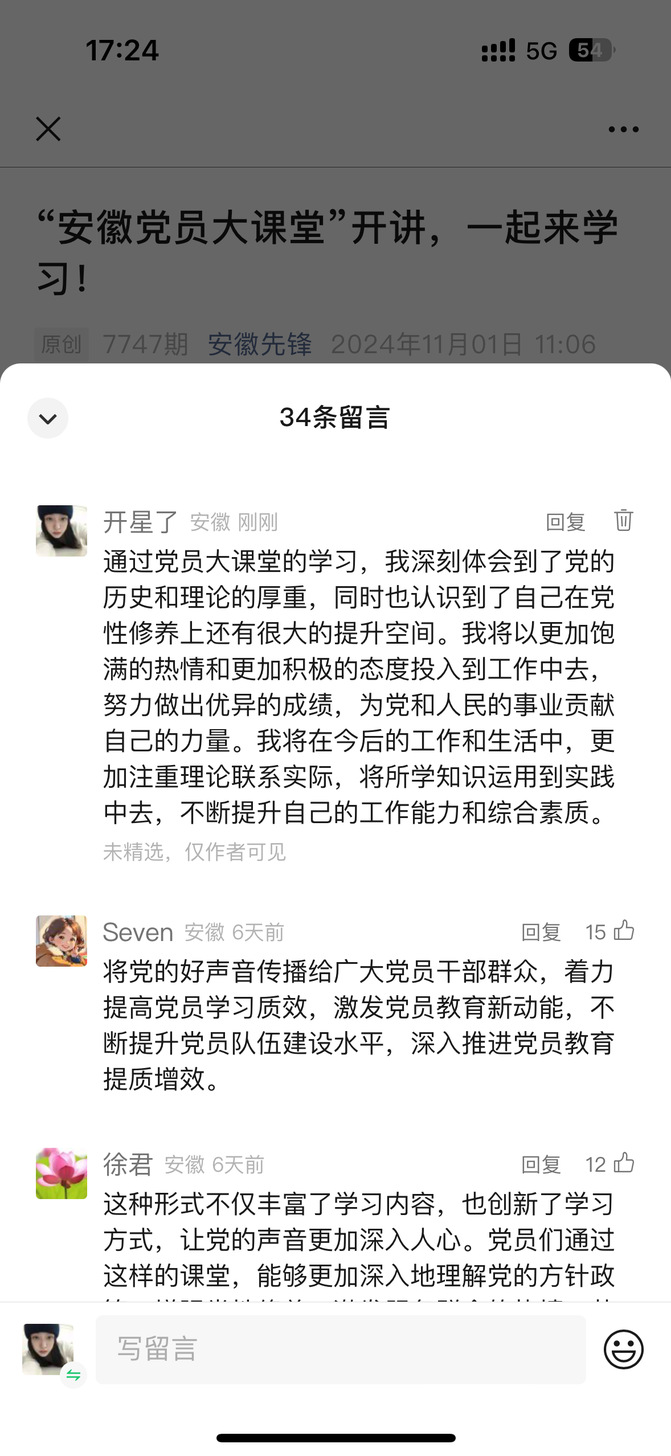The image size is (671, 1456).
Task: Open Seven's profile avatar
Action: (61, 941)
